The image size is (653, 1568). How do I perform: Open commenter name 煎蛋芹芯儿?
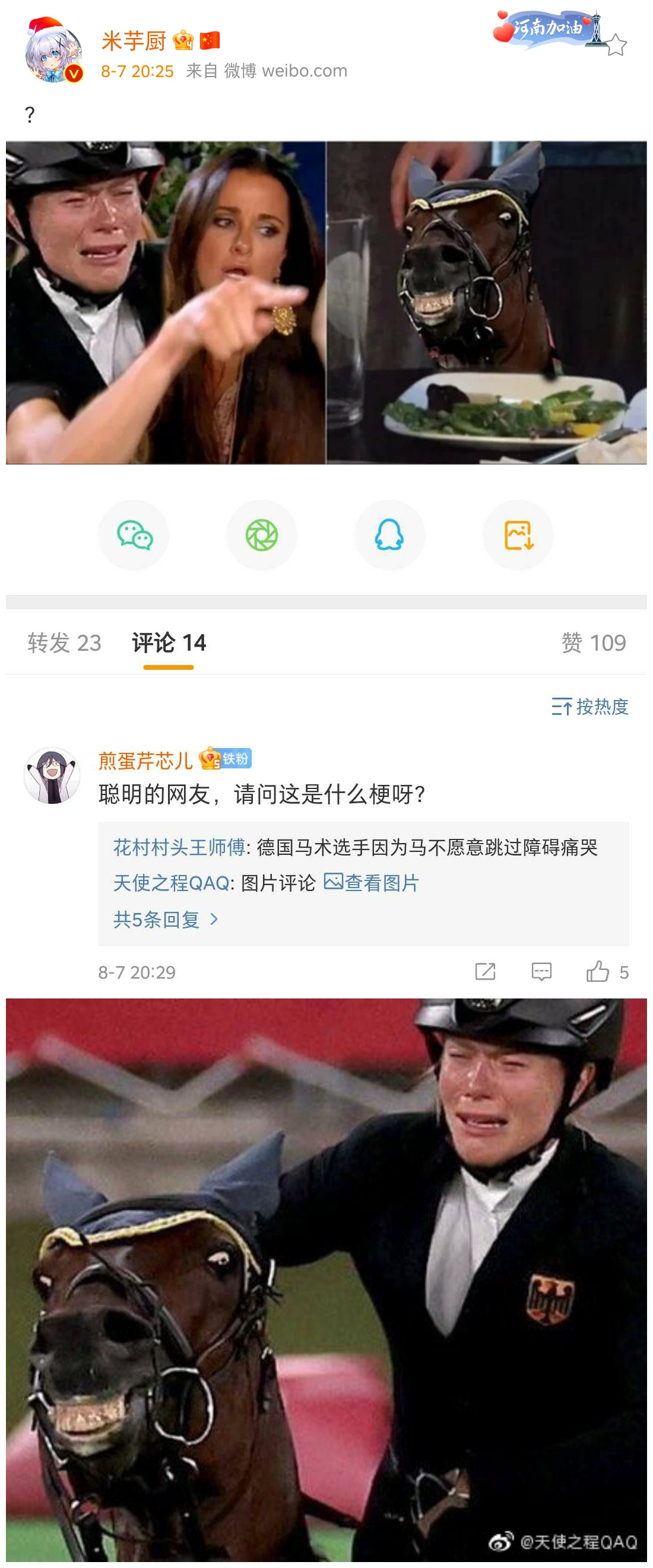coord(145,760)
